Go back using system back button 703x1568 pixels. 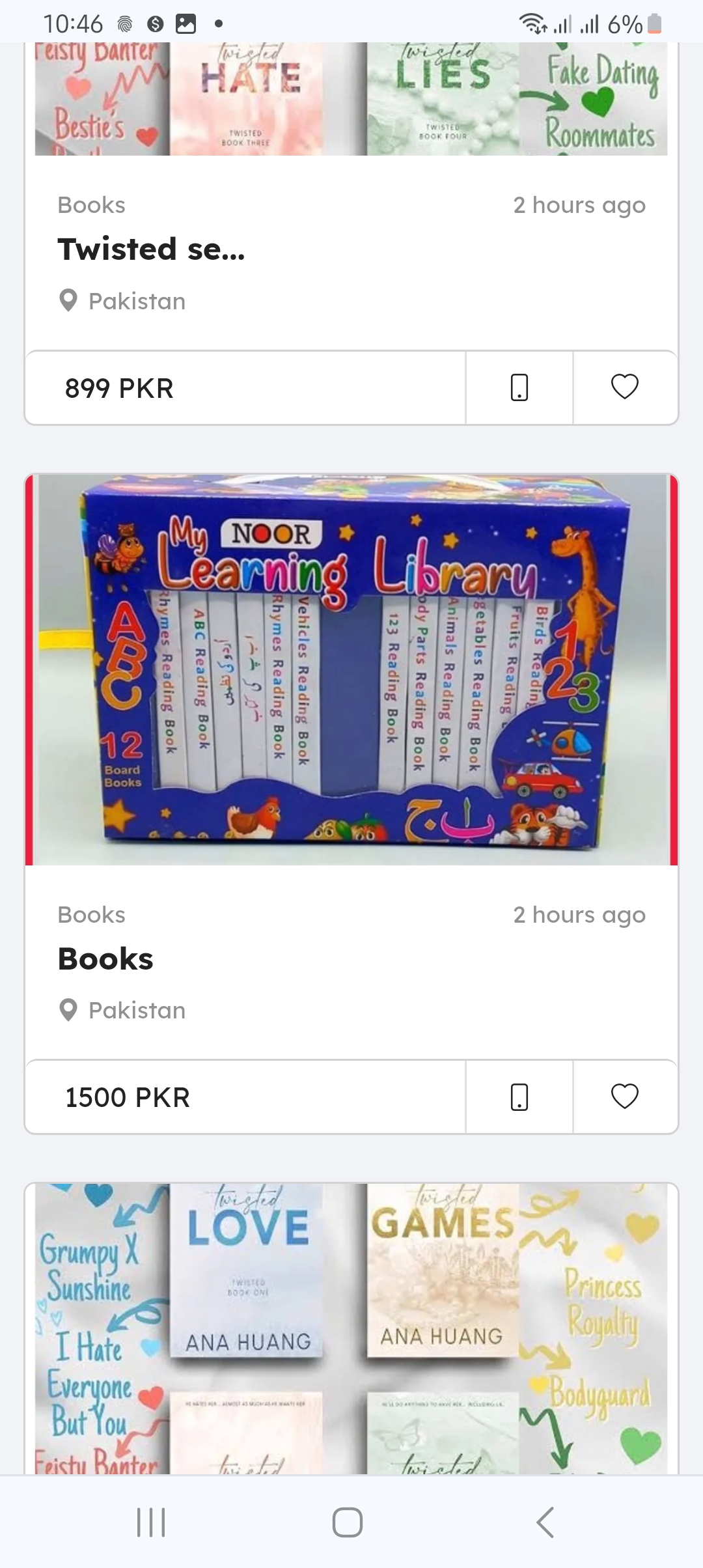pos(545,1522)
